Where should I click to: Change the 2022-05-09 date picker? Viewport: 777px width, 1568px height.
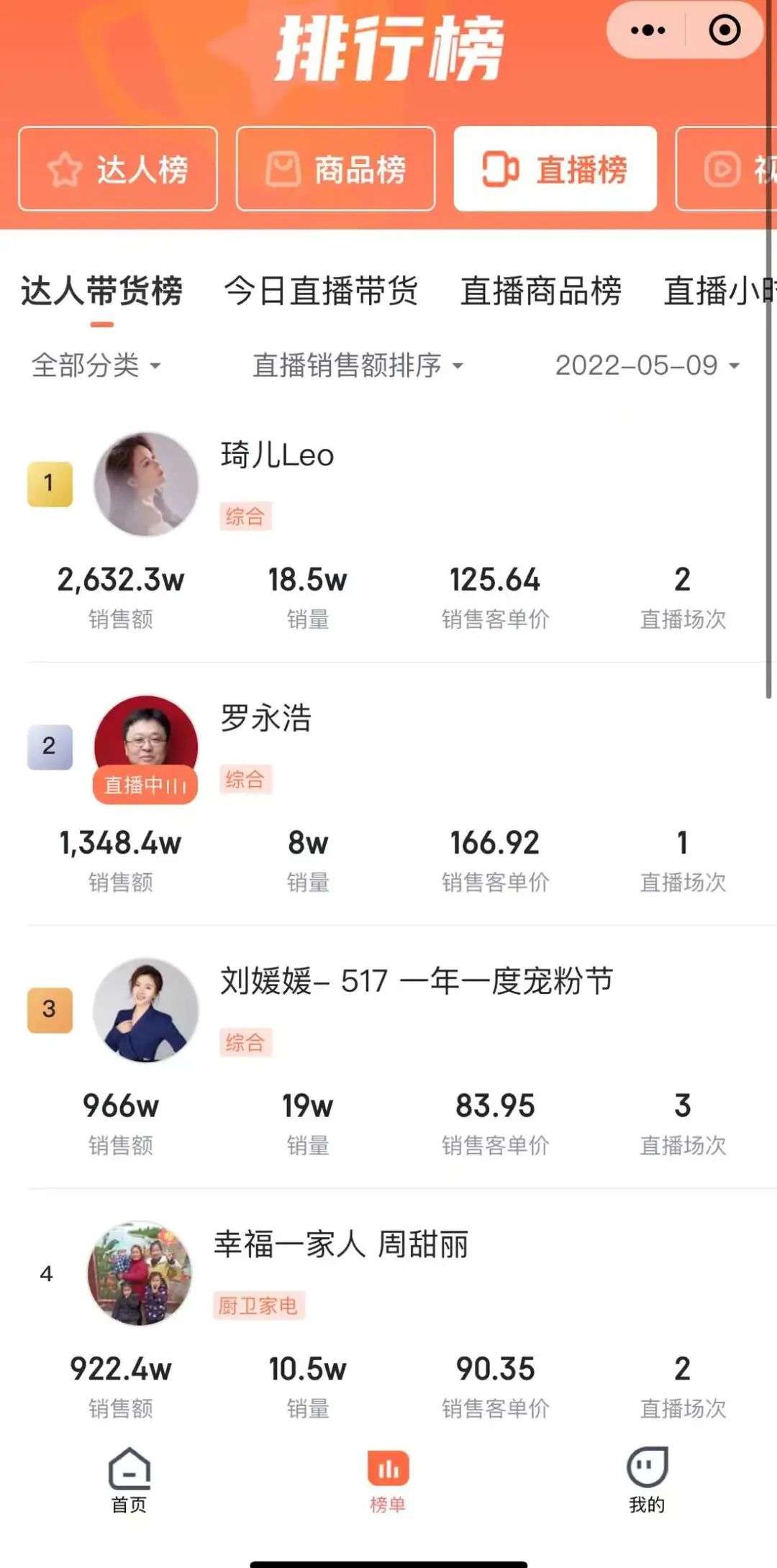pyautogui.click(x=647, y=365)
